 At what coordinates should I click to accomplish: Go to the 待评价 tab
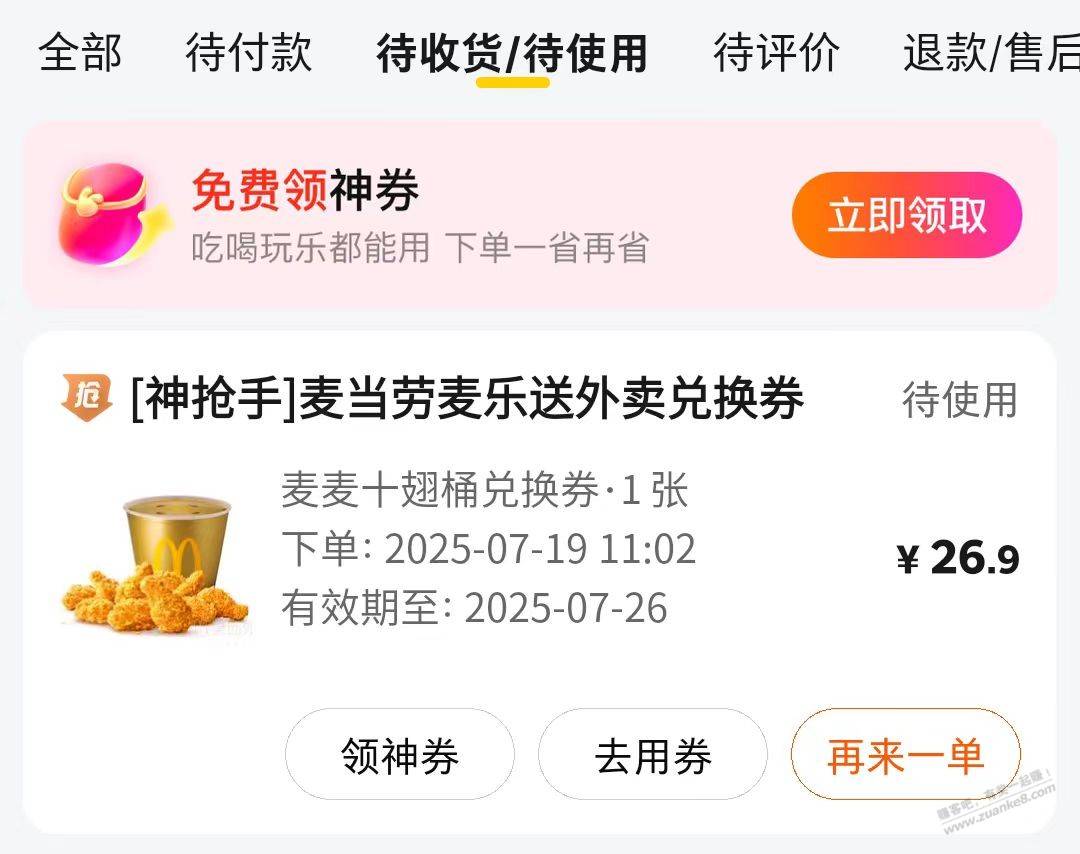click(x=776, y=52)
